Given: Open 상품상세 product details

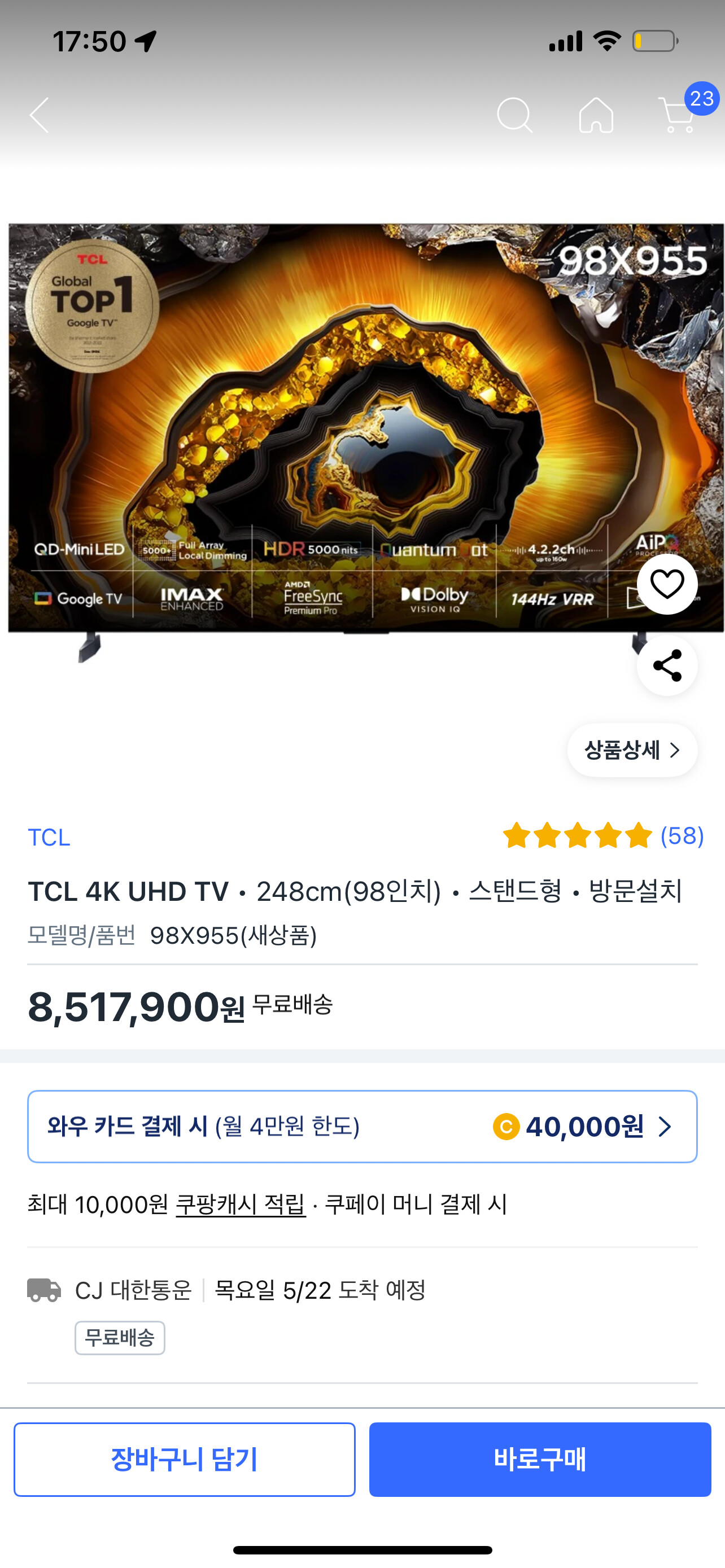Looking at the screenshot, I should point(632,750).
